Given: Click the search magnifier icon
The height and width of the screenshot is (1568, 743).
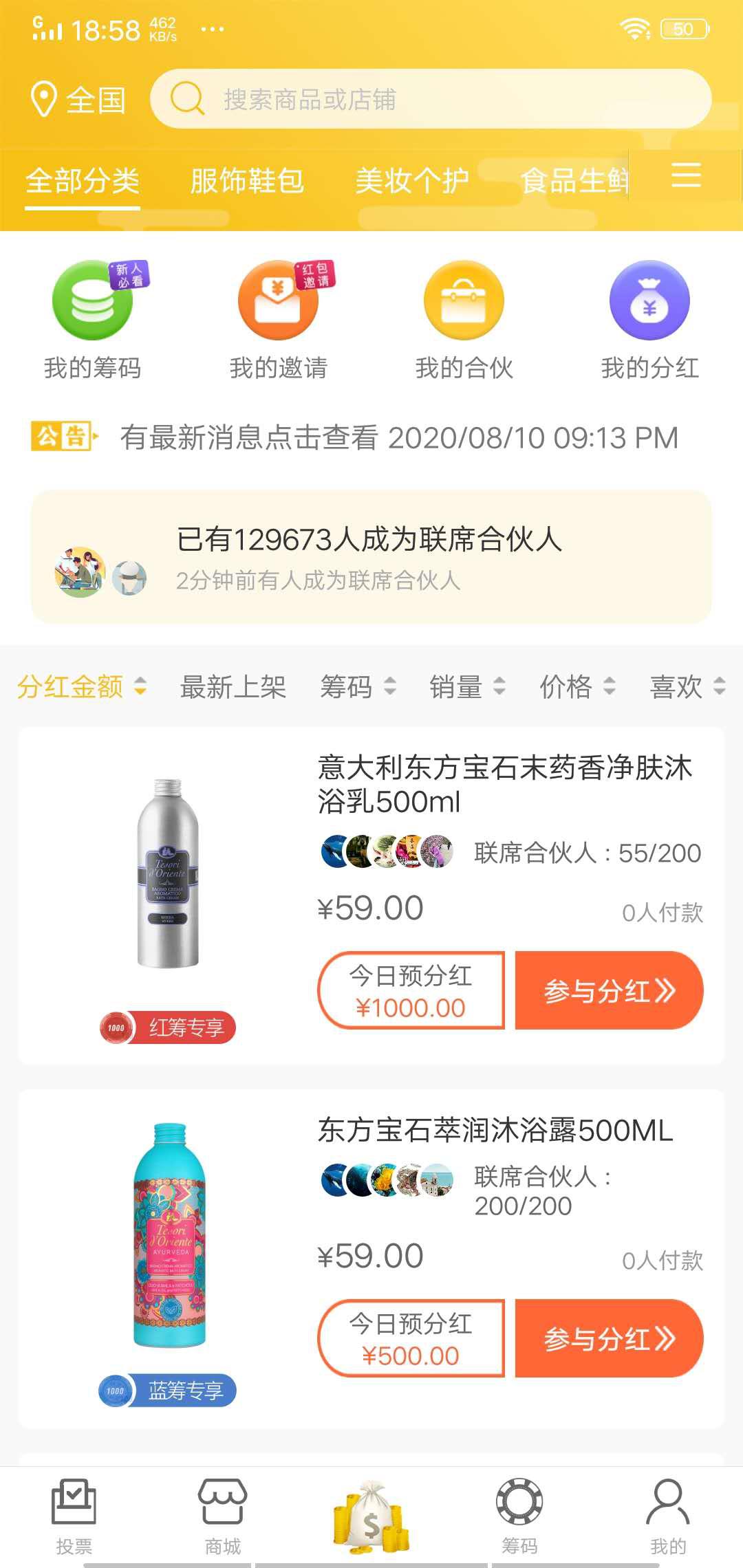Looking at the screenshot, I should pyautogui.click(x=187, y=98).
